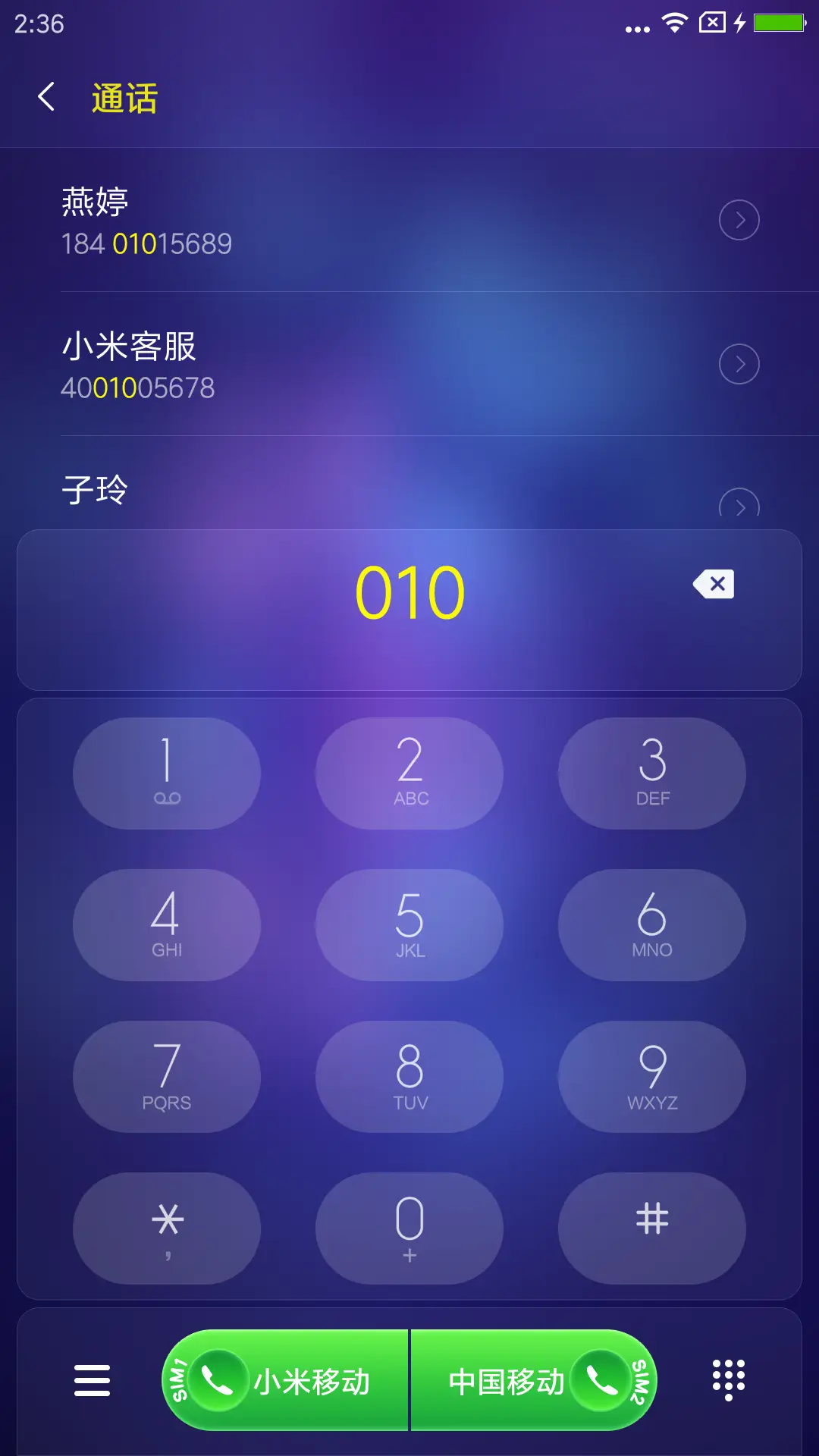
Task: Tap digit 5 on the keypad
Action: tap(409, 925)
